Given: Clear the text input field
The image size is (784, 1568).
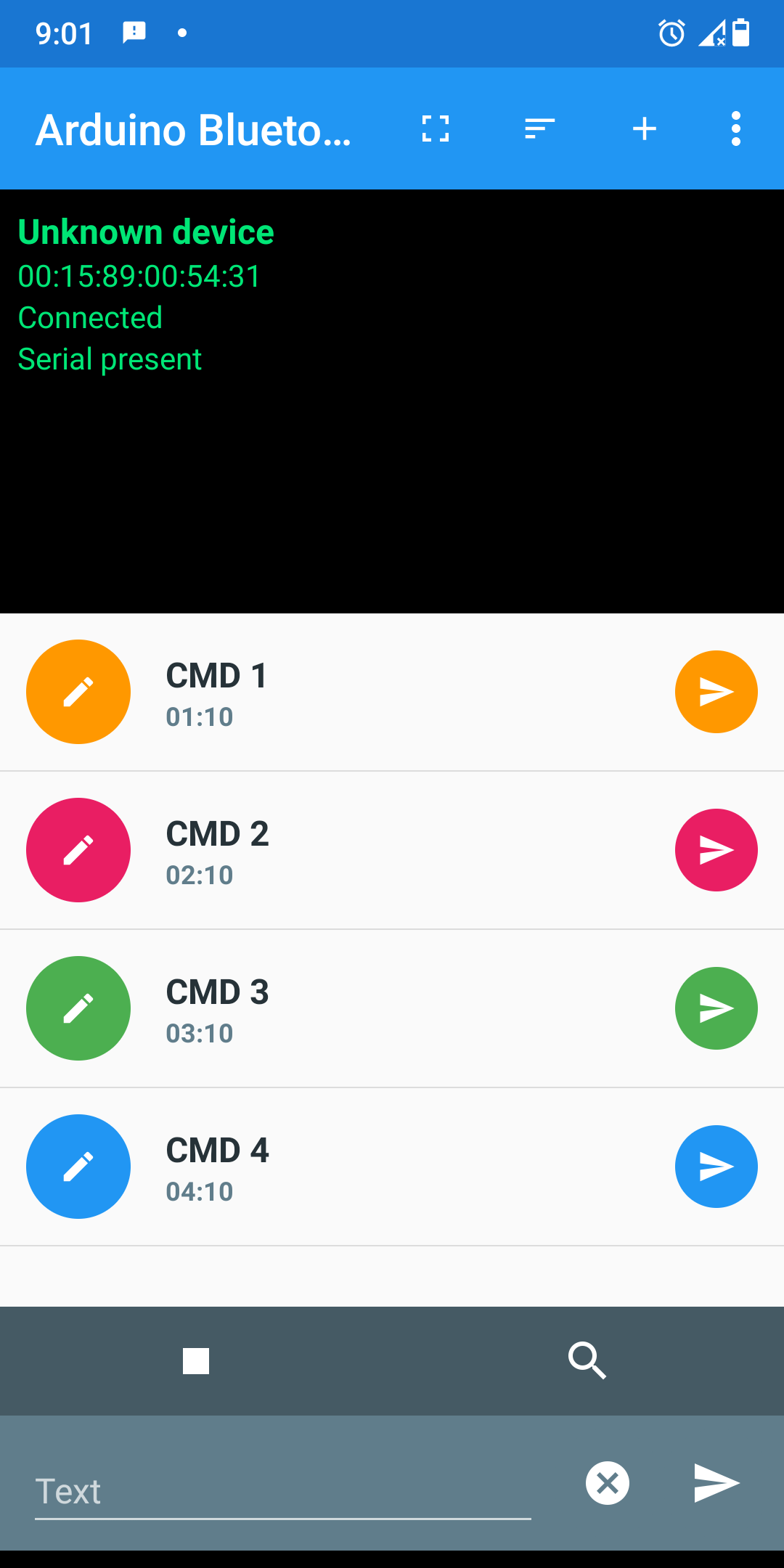Looking at the screenshot, I should pos(608,1483).
